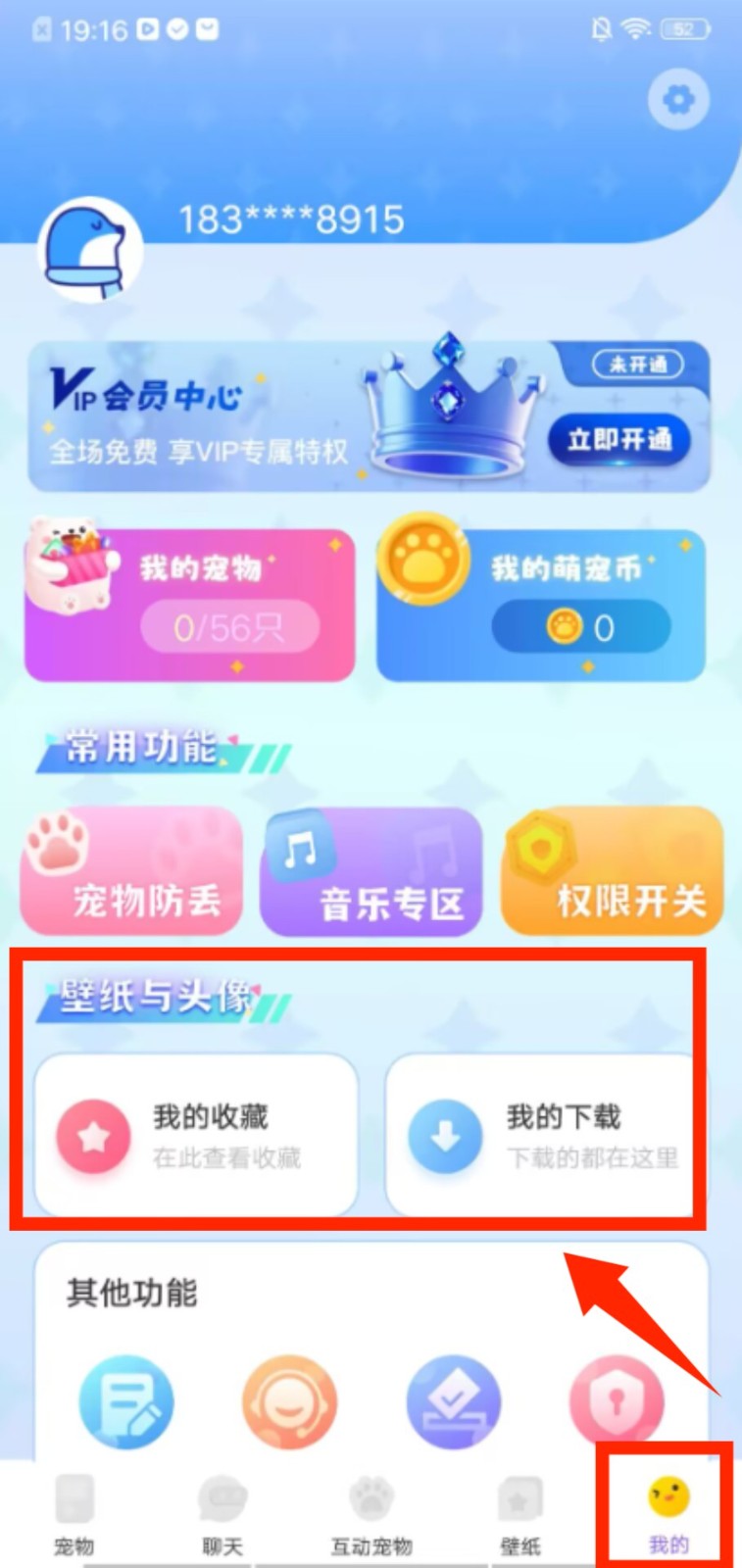This screenshot has height=1568, width=742.
Task: Tap 立即开通 to activate VIP
Action: tap(618, 440)
